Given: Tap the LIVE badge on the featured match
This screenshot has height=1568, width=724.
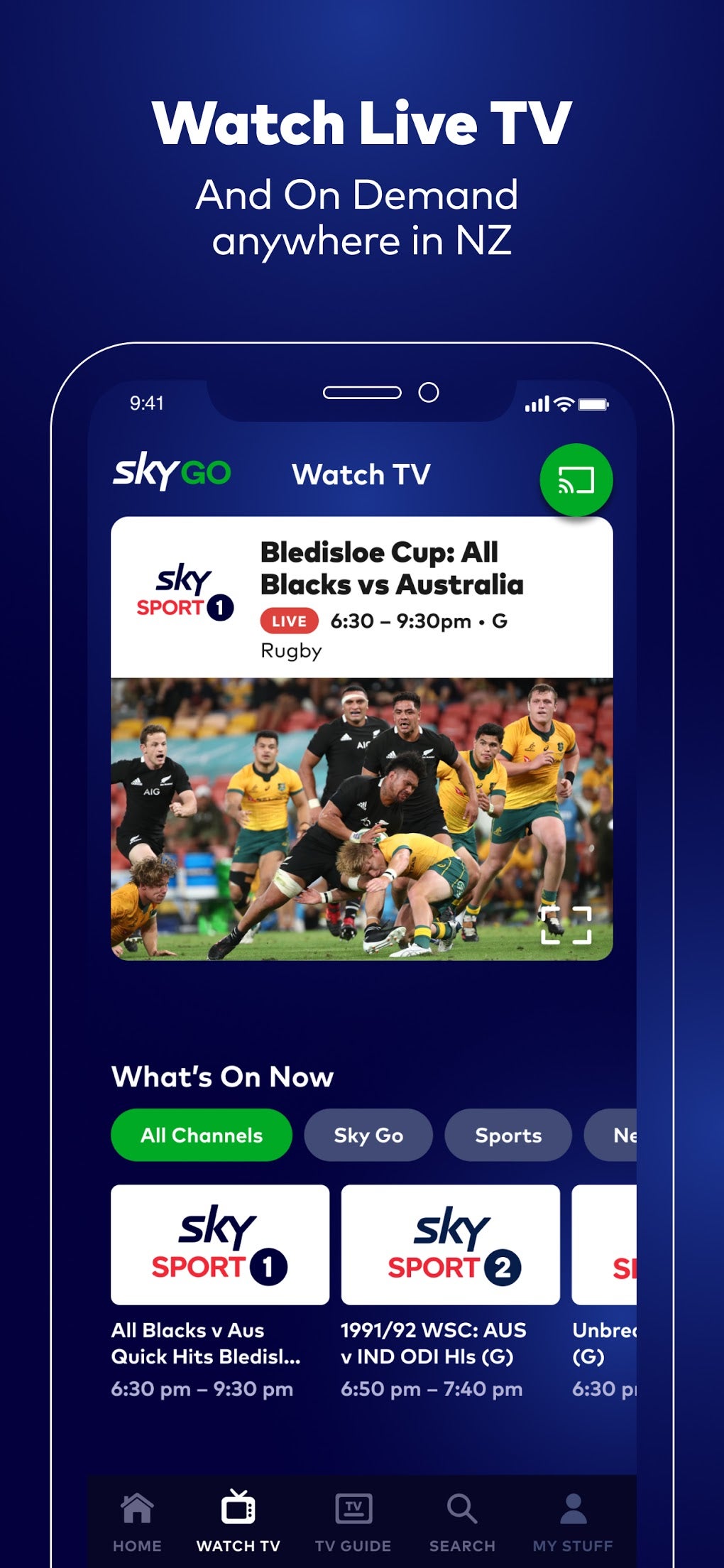Looking at the screenshot, I should point(288,620).
